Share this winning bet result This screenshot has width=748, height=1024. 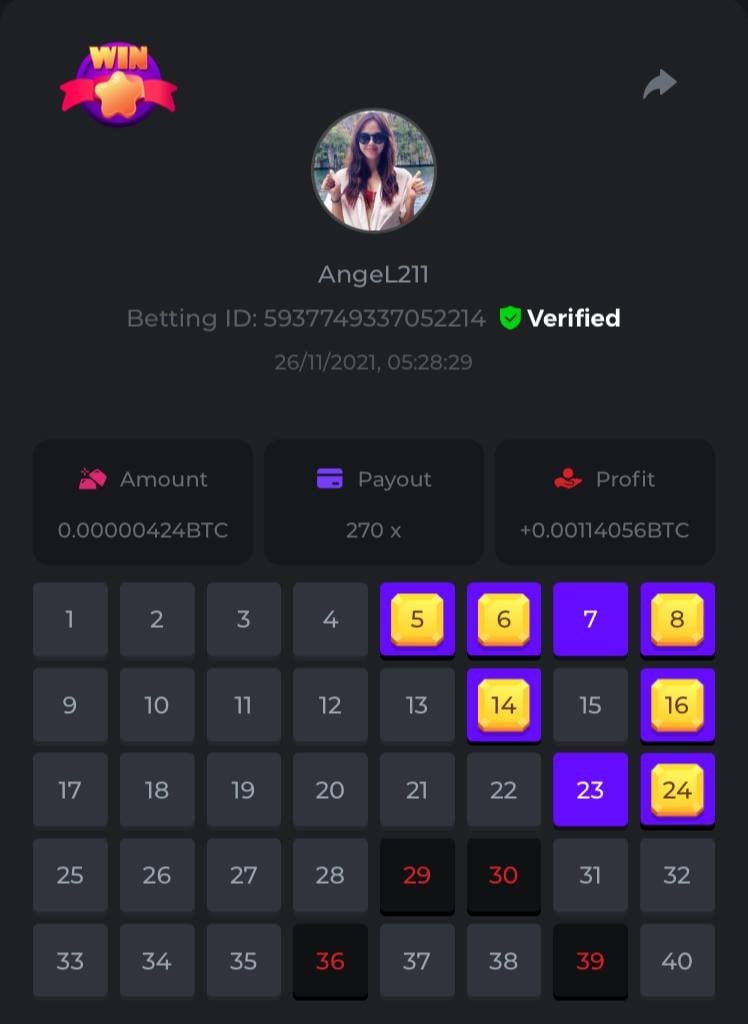pos(659,85)
